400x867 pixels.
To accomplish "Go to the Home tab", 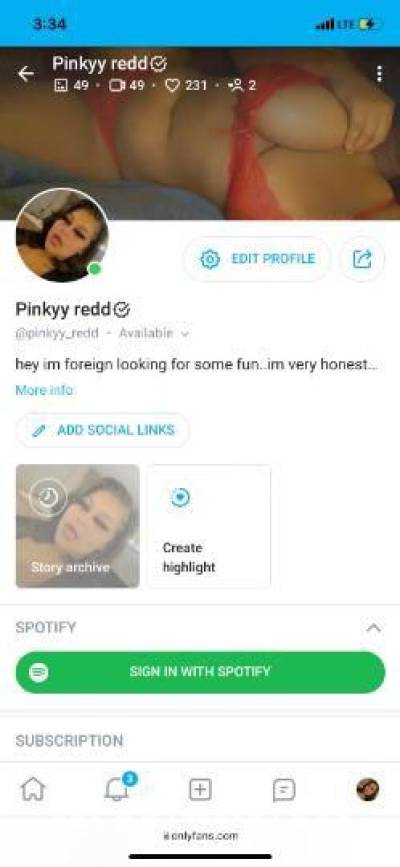I will (x=32, y=790).
